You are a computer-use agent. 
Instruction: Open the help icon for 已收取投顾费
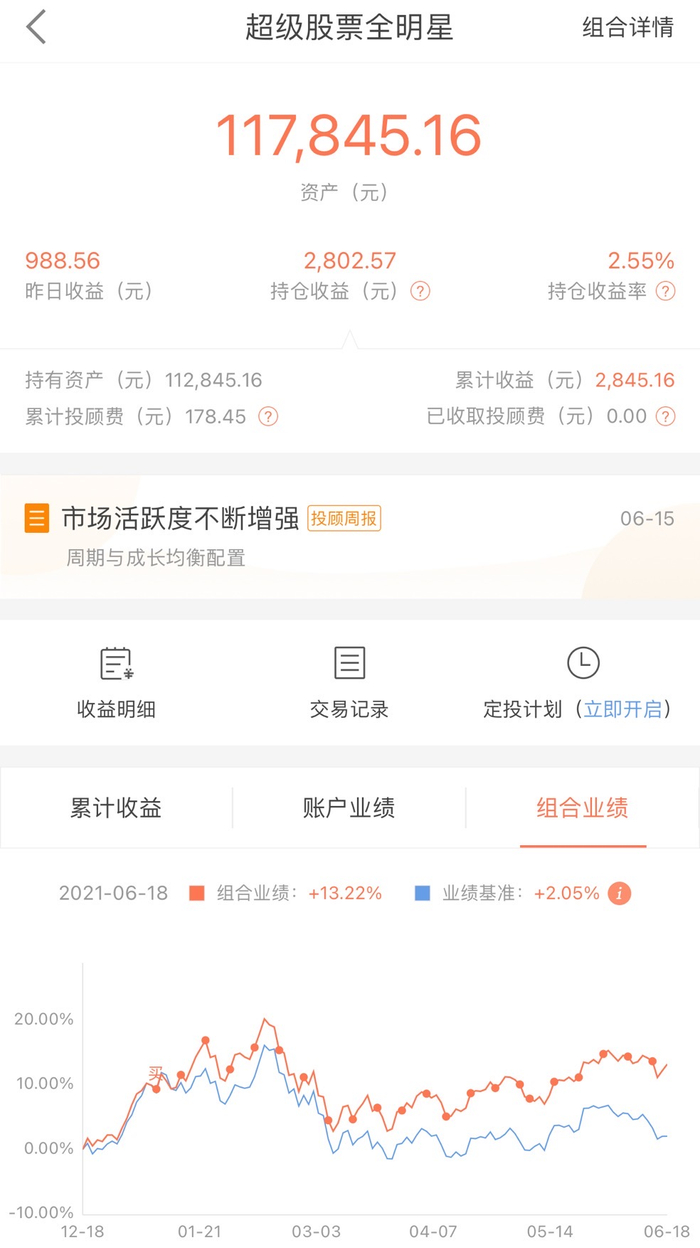[x=665, y=417]
